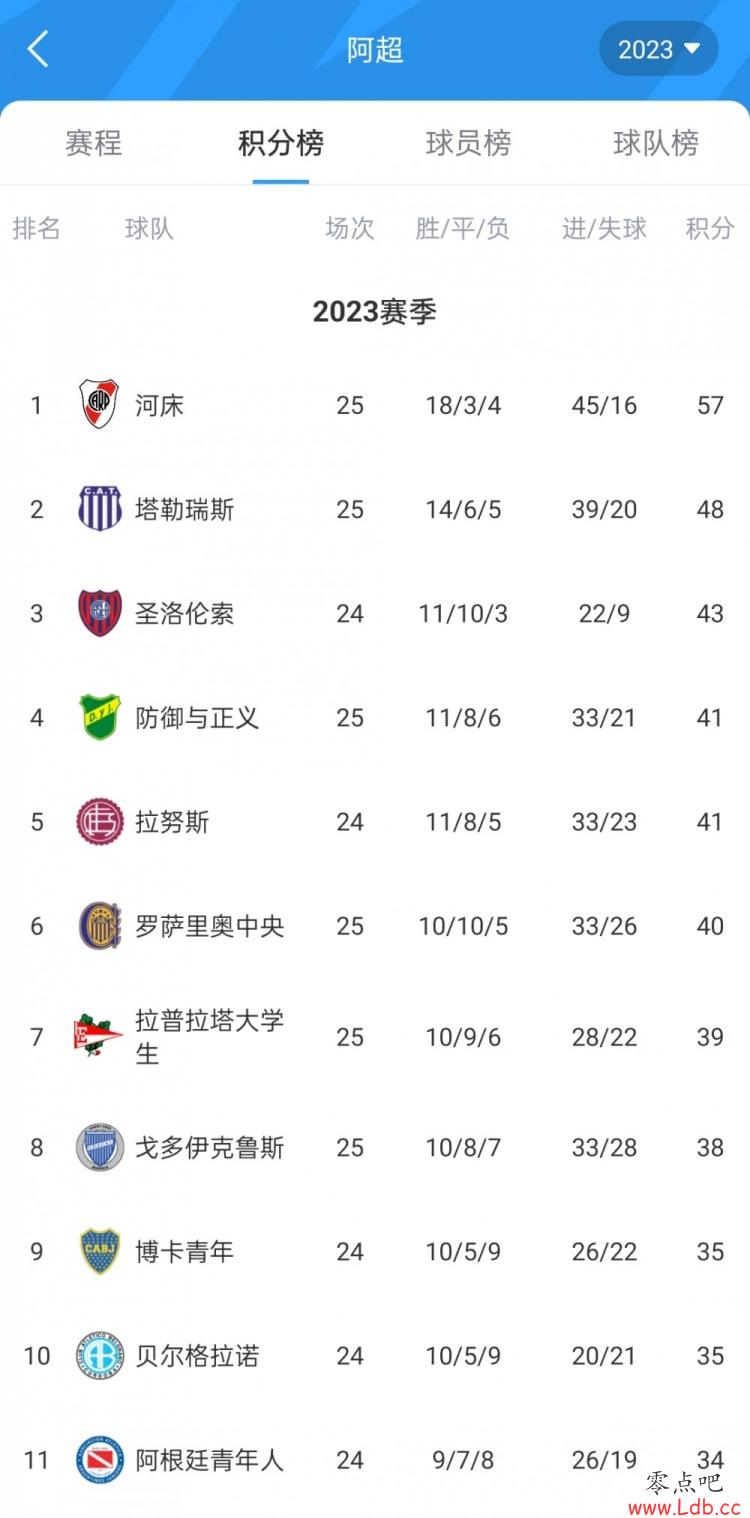Open the 拉努斯 team row
This screenshot has height=1518, width=750.
tap(375, 822)
